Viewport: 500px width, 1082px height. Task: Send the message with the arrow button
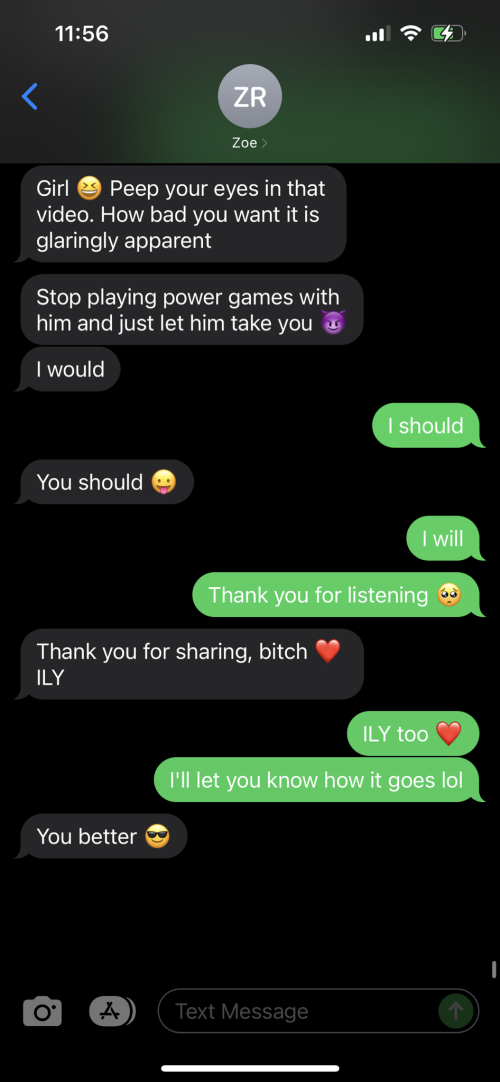click(456, 1012)
